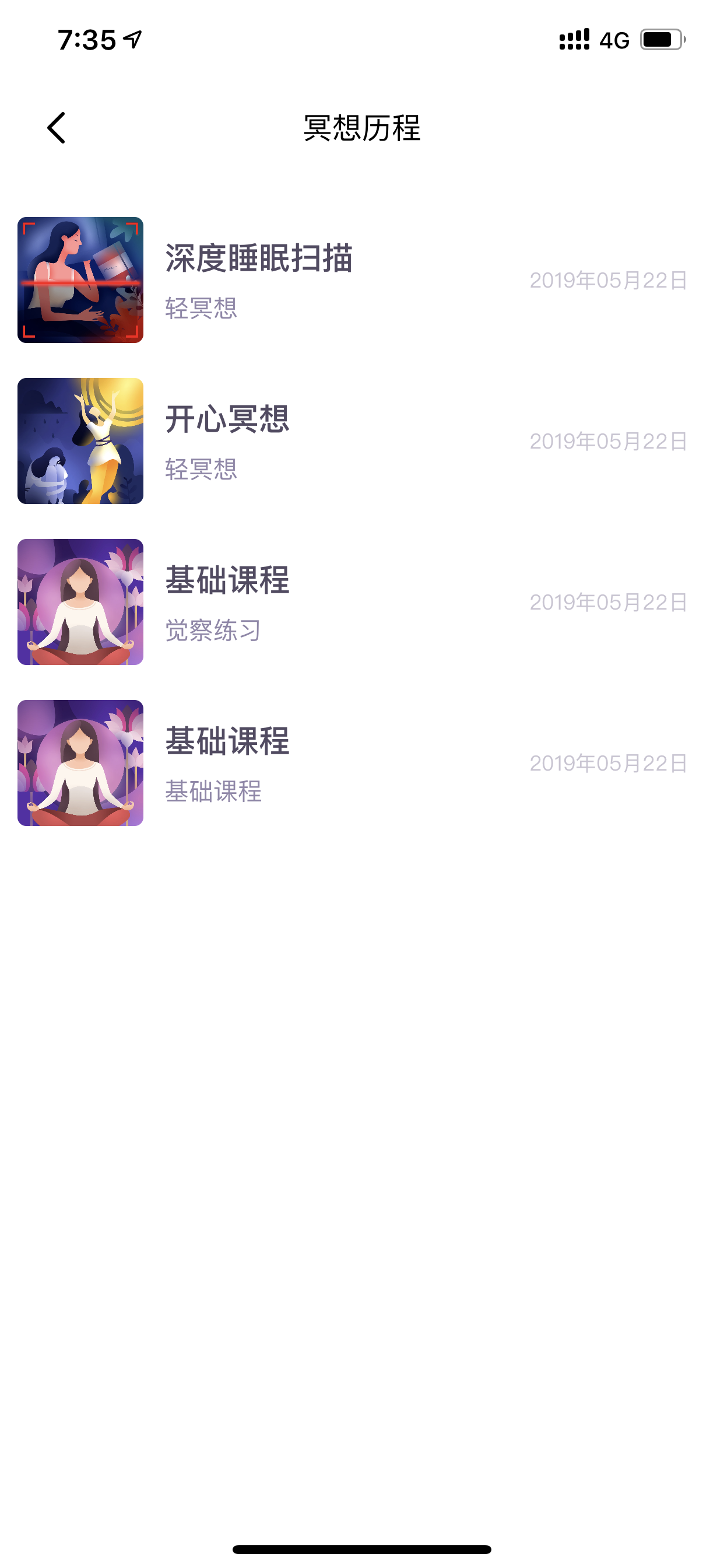Select 基础课程 entry subtitled 觉察练习
Viewport: 724px width, 1568px height.
(x=362, y=601)
